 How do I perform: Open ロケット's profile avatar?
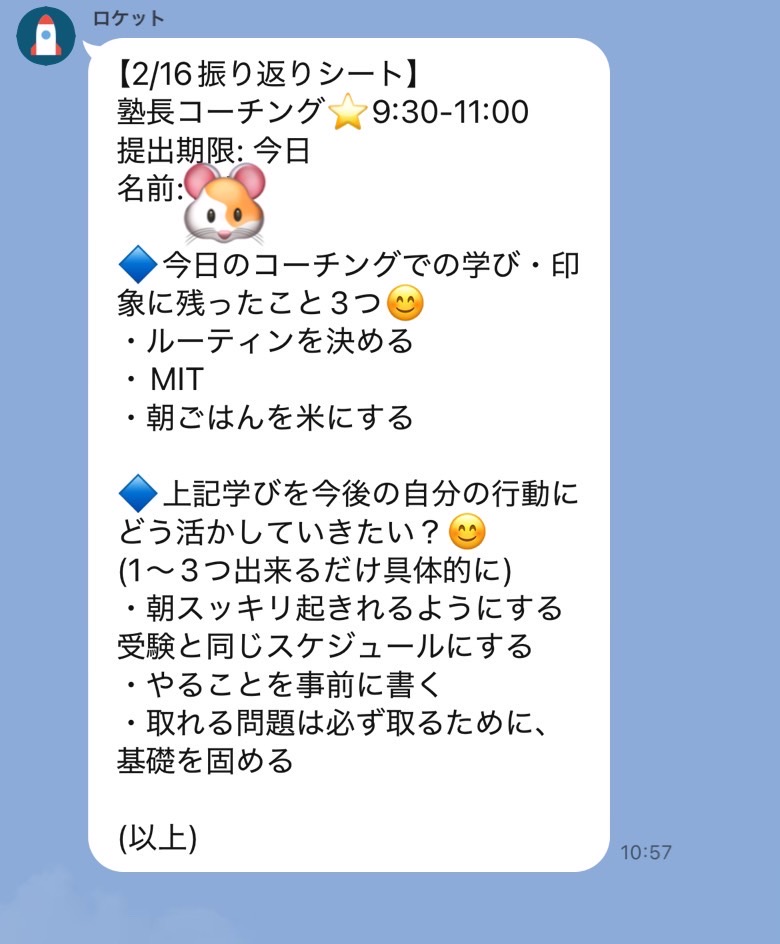[45, 36]
